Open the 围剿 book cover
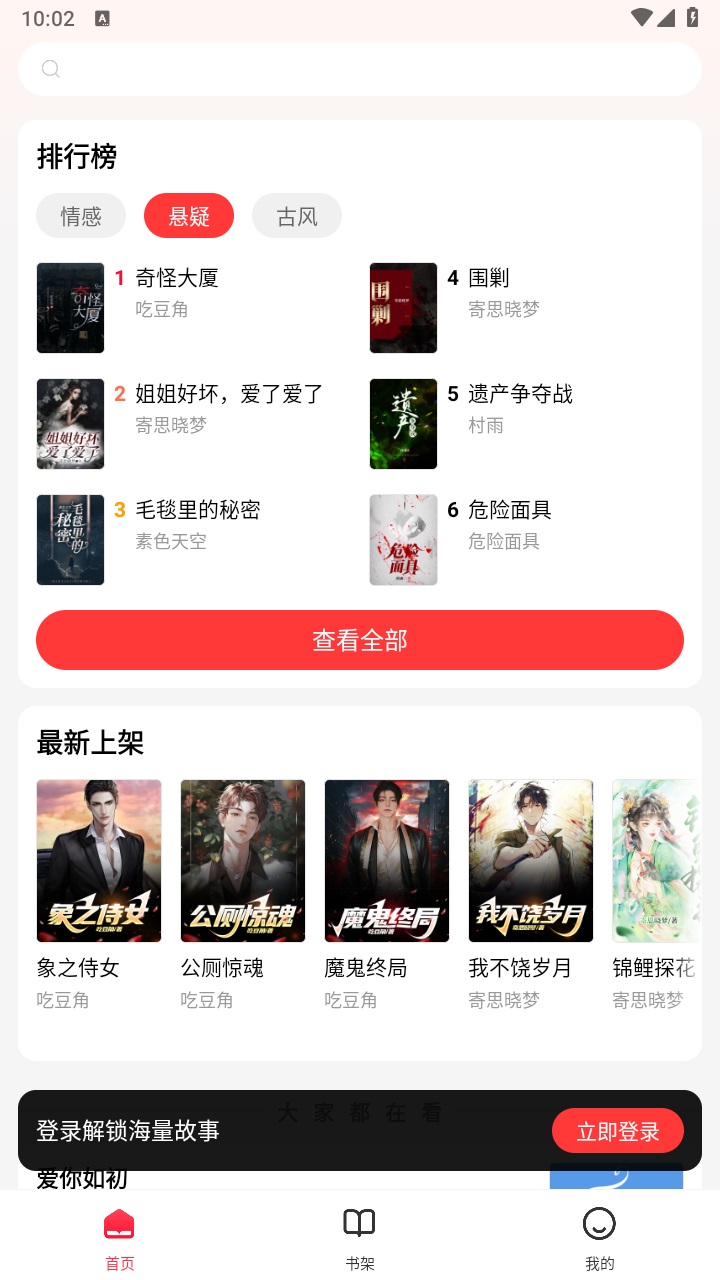 click(x=403, y=307)
